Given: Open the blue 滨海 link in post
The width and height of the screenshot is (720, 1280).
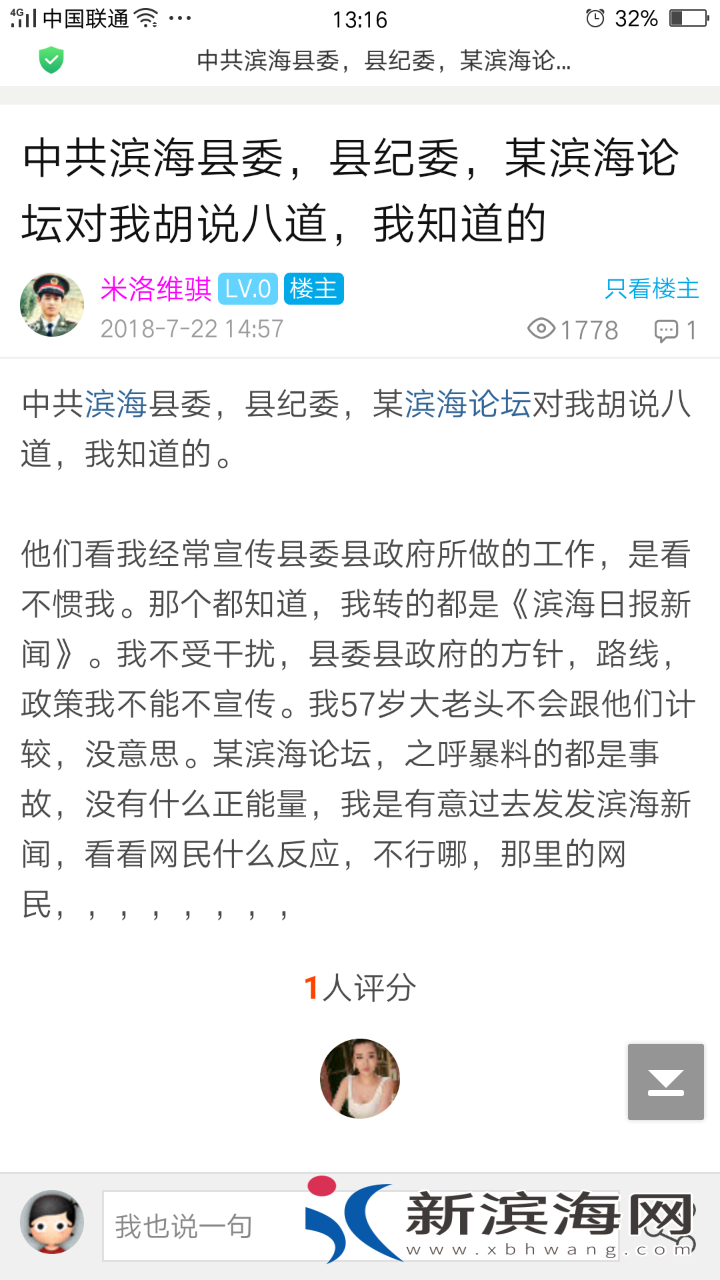Looking at the screenshot, I should click(x=116, y=404).
